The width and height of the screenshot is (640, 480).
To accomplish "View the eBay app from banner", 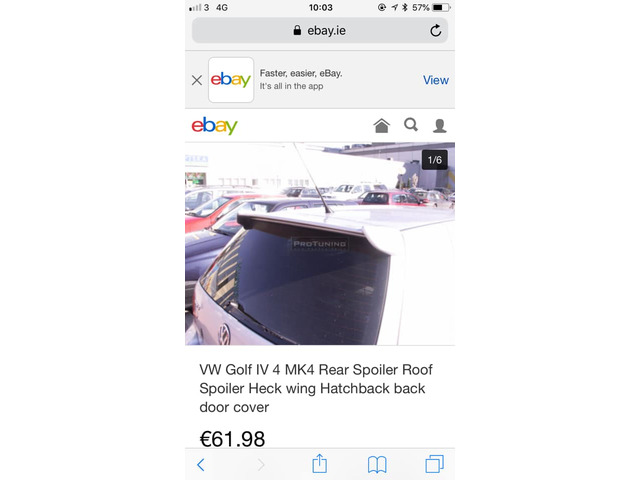I will (436, 80).
